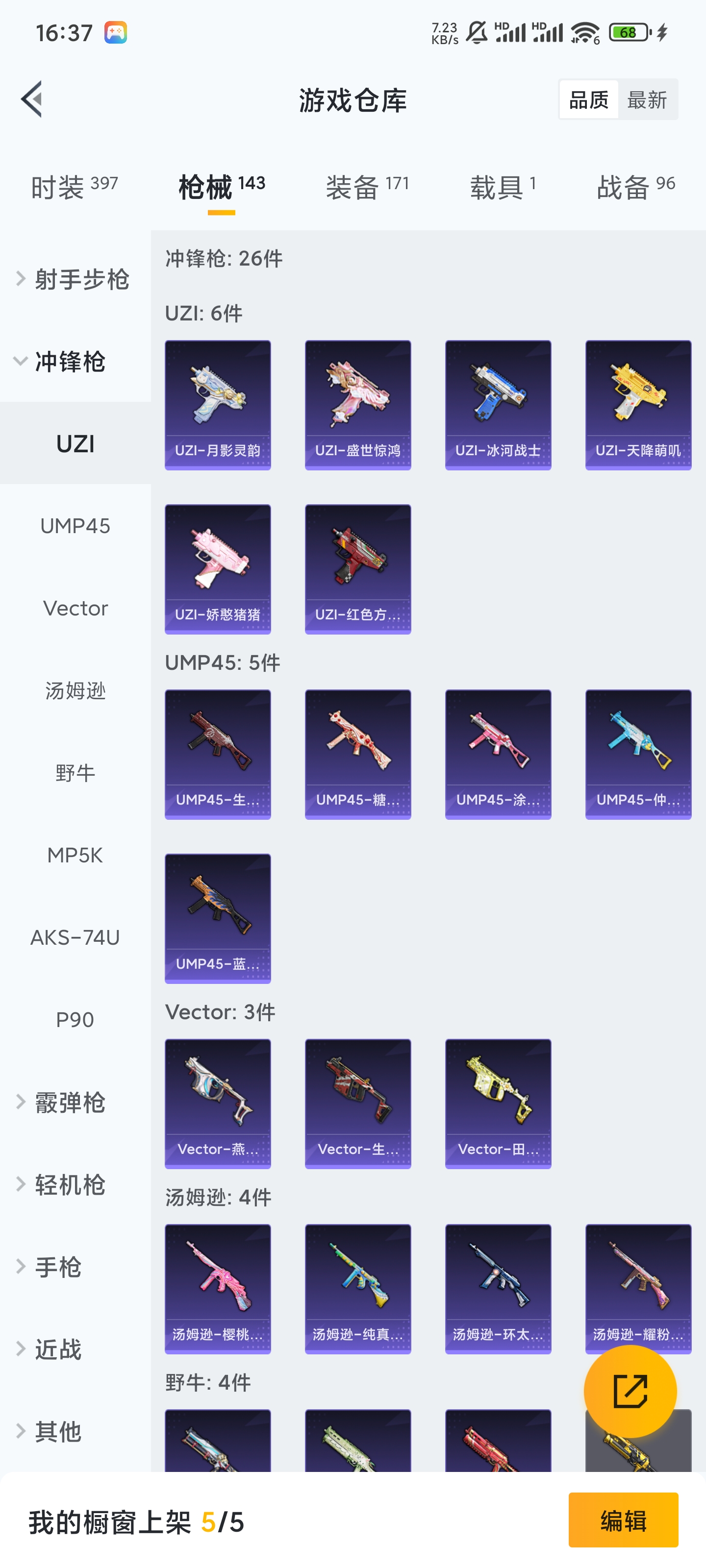The height and width of the screenshot is (1568, 706).
Task: Go back using the top-left arrow
Action: [32, 98]
